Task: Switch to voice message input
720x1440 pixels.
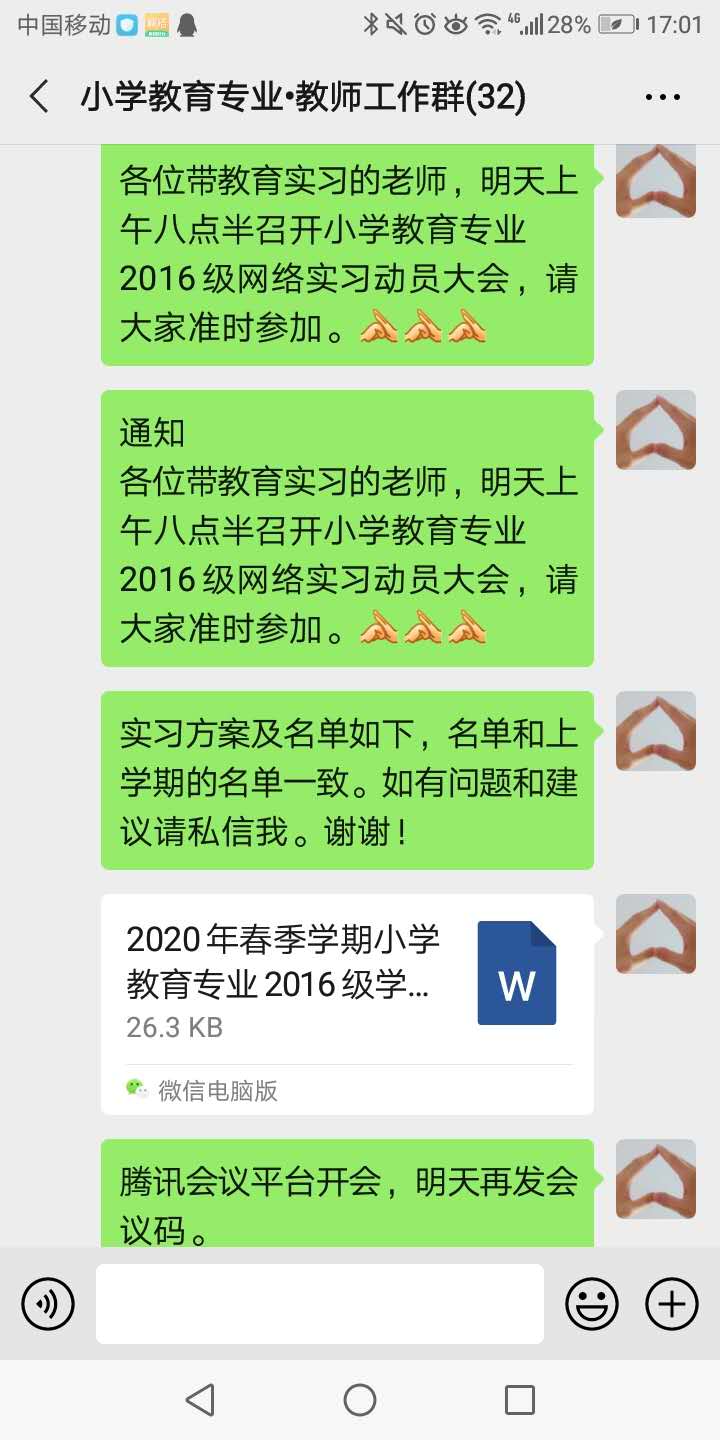Action: [48, 1304]
